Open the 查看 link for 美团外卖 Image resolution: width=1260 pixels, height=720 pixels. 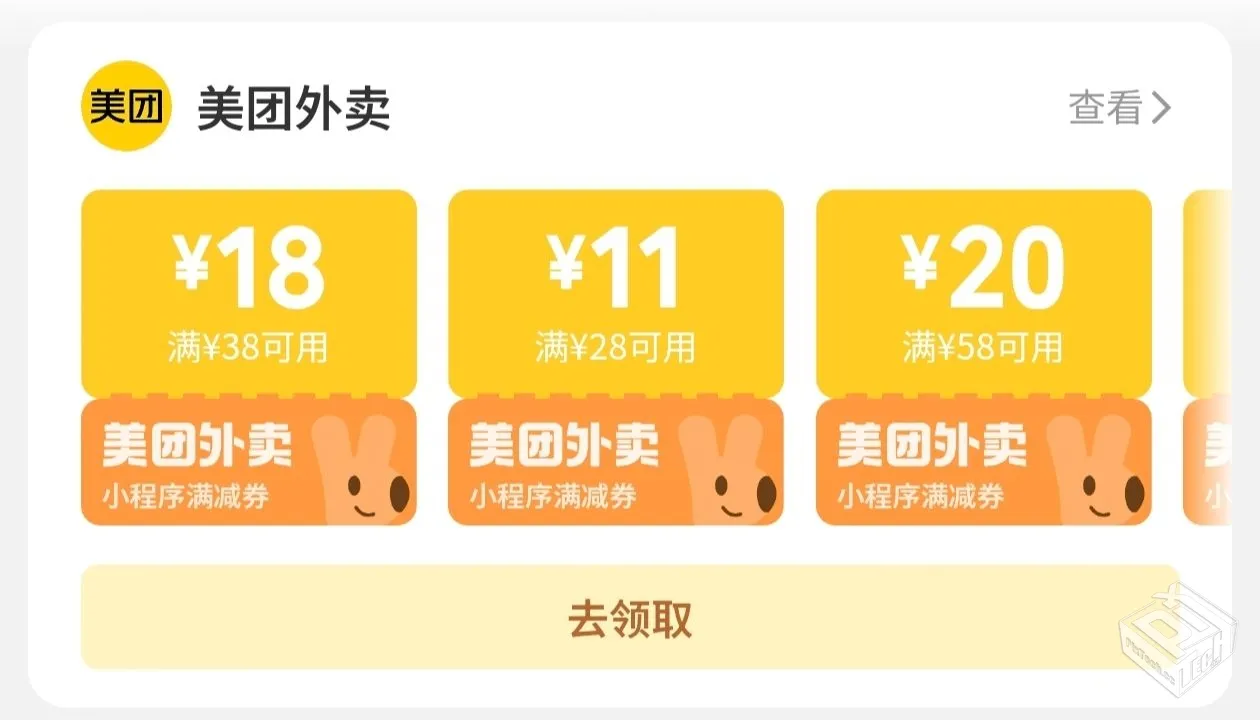1118,108
